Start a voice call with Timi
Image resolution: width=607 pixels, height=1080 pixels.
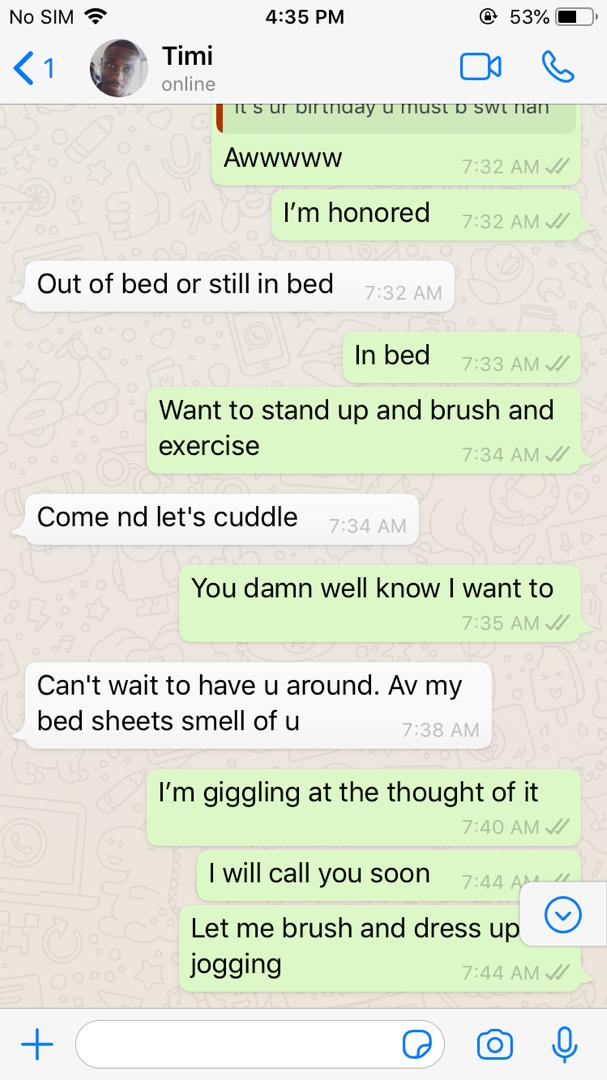pyautogui.click(x=557, y=67)
